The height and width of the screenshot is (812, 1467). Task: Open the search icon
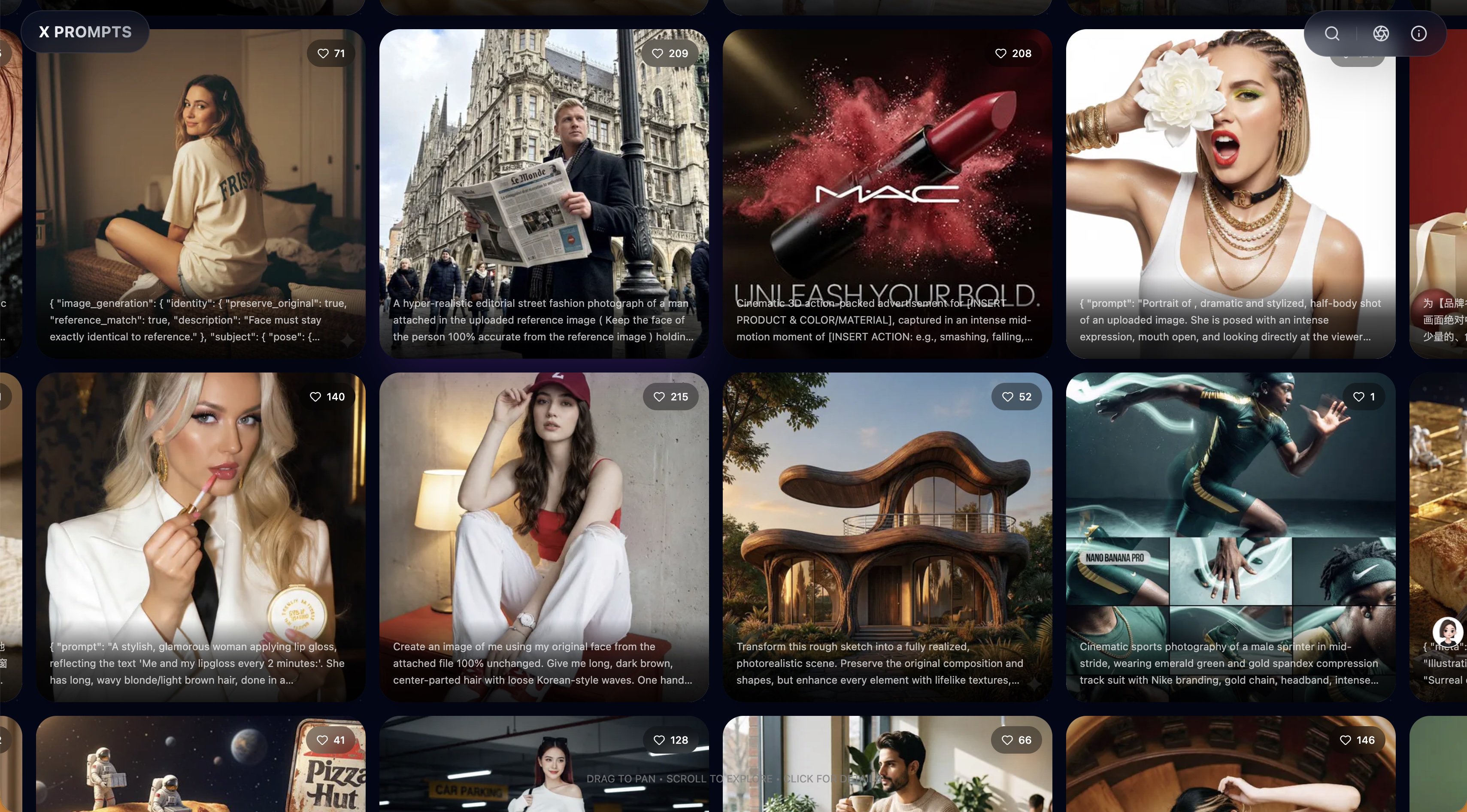click(x=1331, y=33)
